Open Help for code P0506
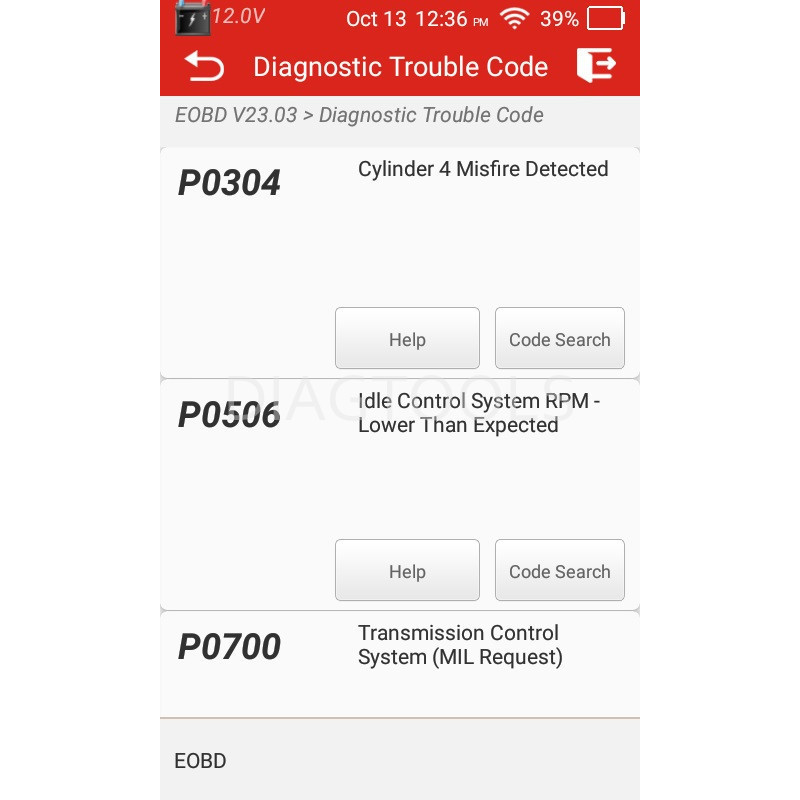The image size is (800, 800). (407, 571)
